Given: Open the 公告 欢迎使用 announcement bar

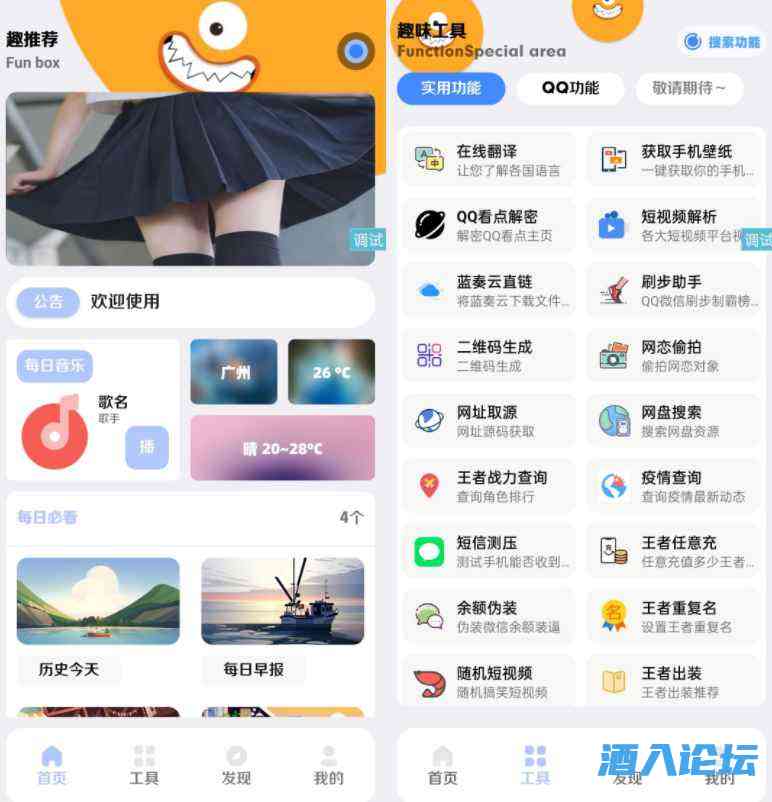Looking at the screenshot, I should [x=190, y=302].
